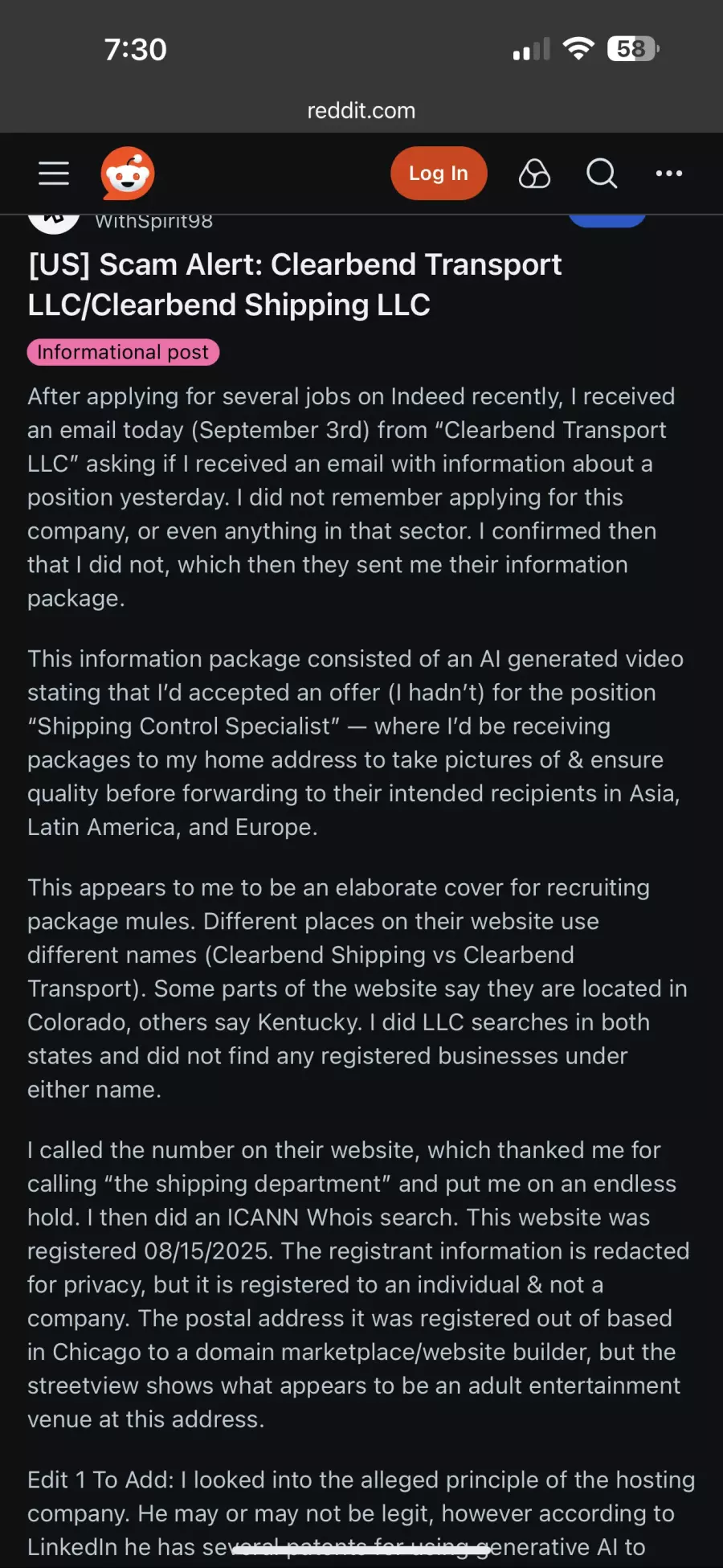Open the three-dot overflow menu
The image size is (723, 1568).
pyautogui.click(x=668, y=173)
